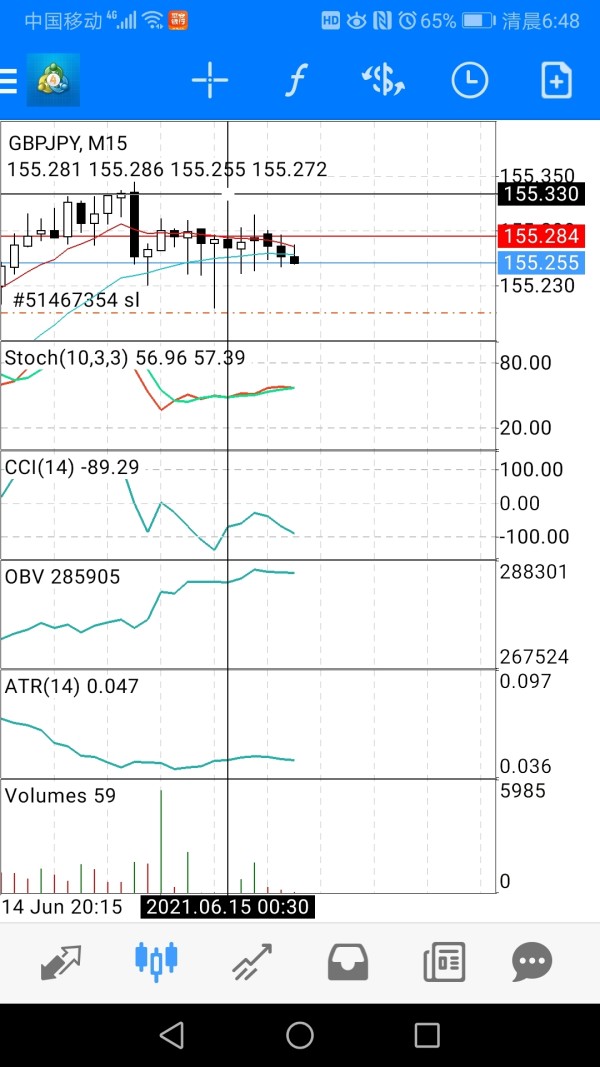
Task: Open the indicators function list
Action: (296, 81)
